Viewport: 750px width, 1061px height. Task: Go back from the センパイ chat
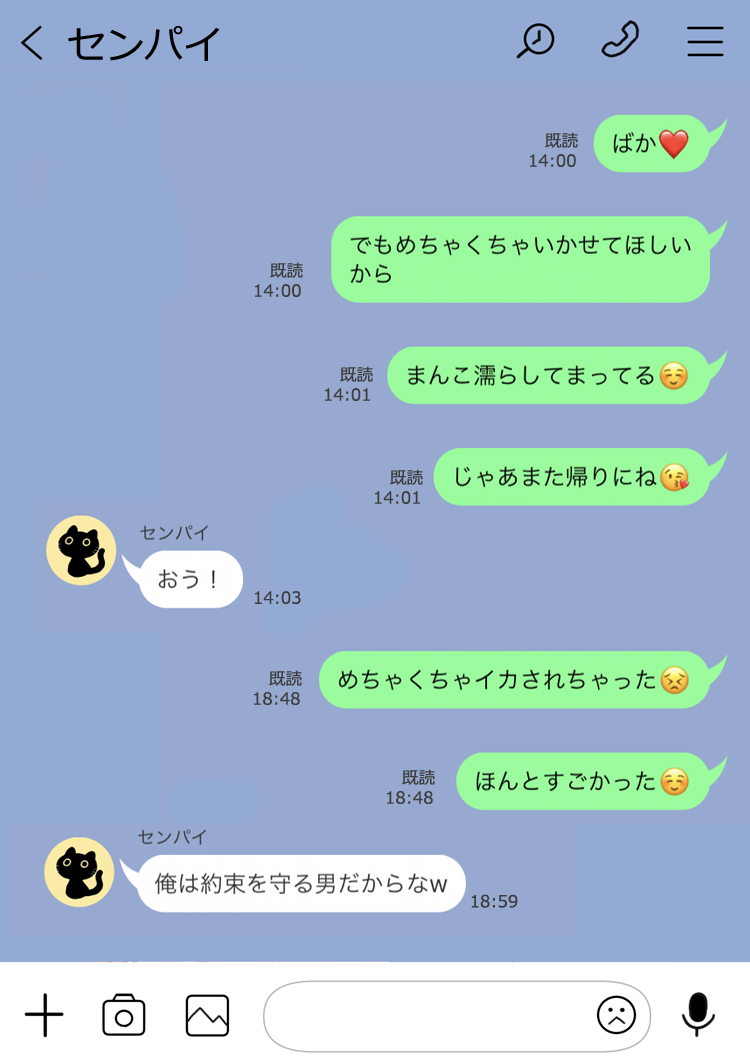(32, 43)
